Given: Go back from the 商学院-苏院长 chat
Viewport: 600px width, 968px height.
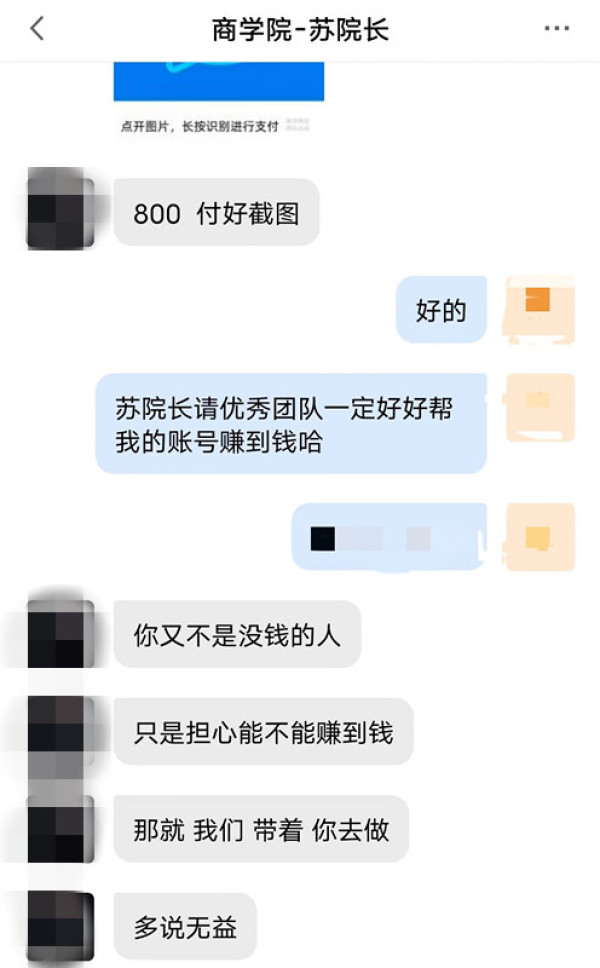Looking at the screenshot, I should pyautogui.click(x=37, y=29).
